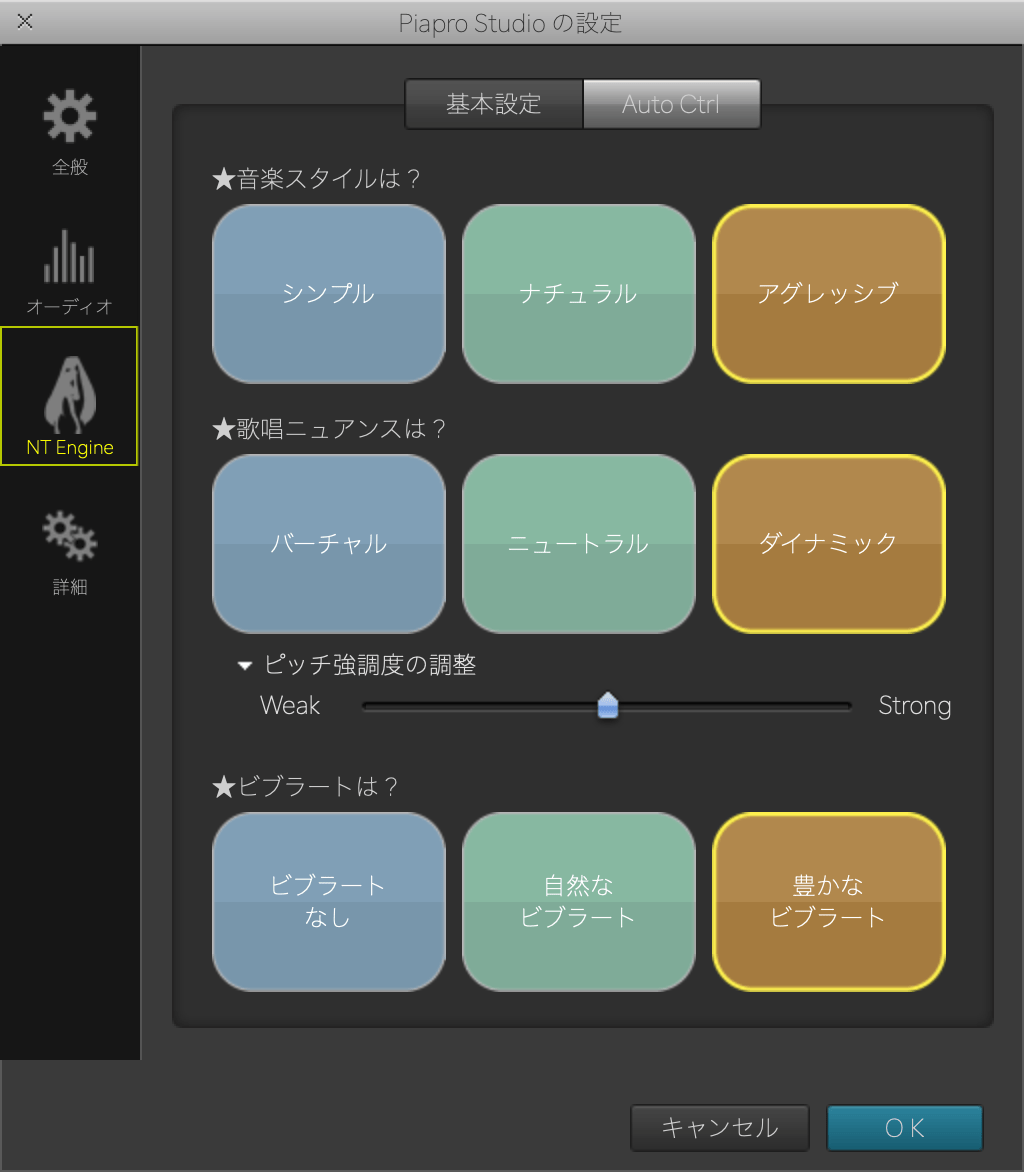
Task: Switch to the Auto Ctrl tab
Action: [x=671, y=104]
